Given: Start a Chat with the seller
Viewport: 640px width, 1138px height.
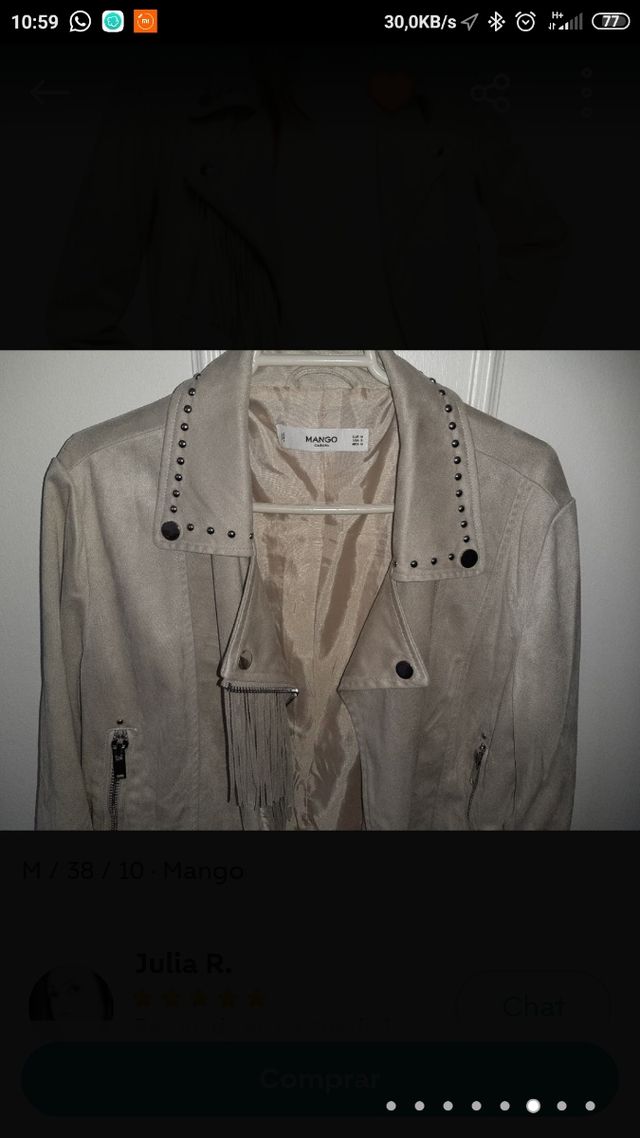Looking at the screenshot, I should coord(532,1006).
